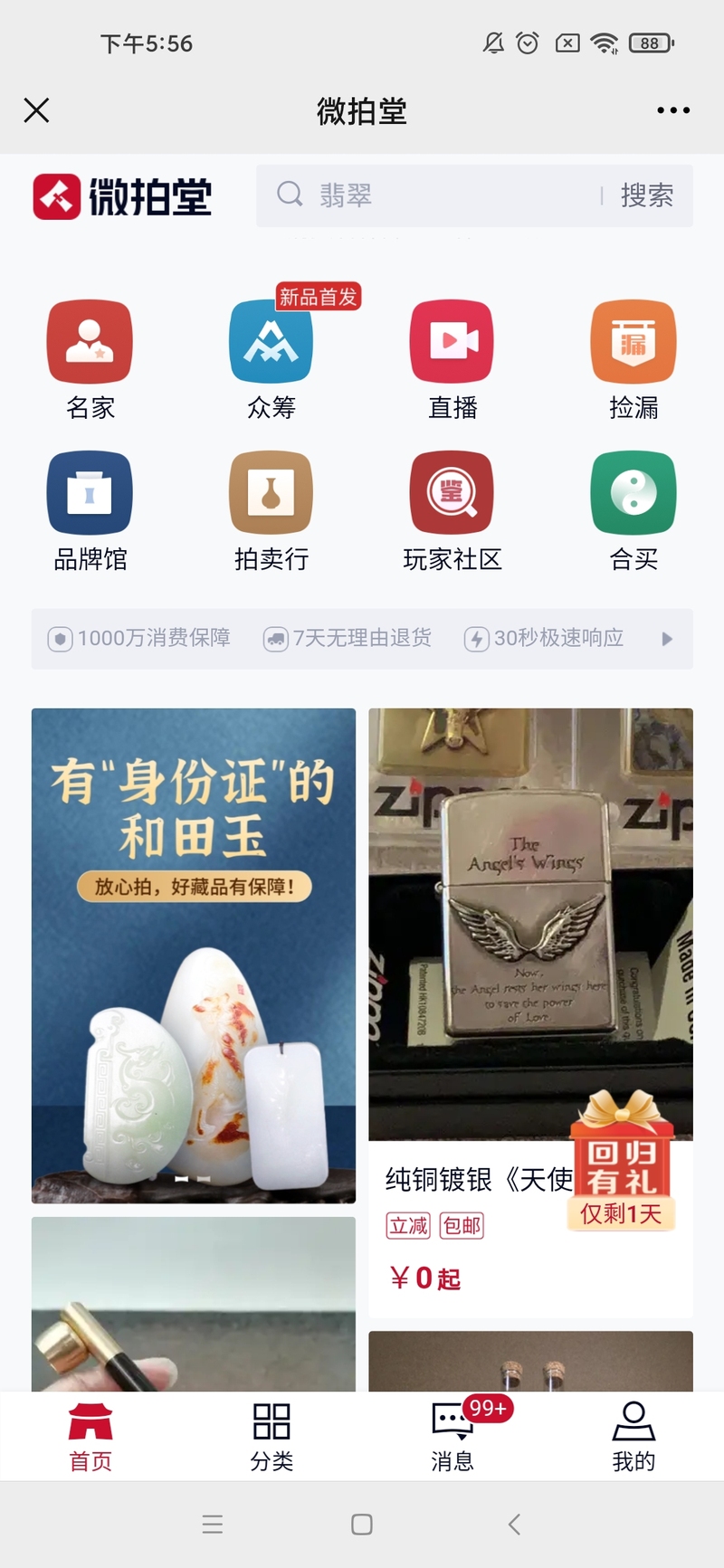
Task: Open the 众筹 crowdfunding section
Action: 271,358
